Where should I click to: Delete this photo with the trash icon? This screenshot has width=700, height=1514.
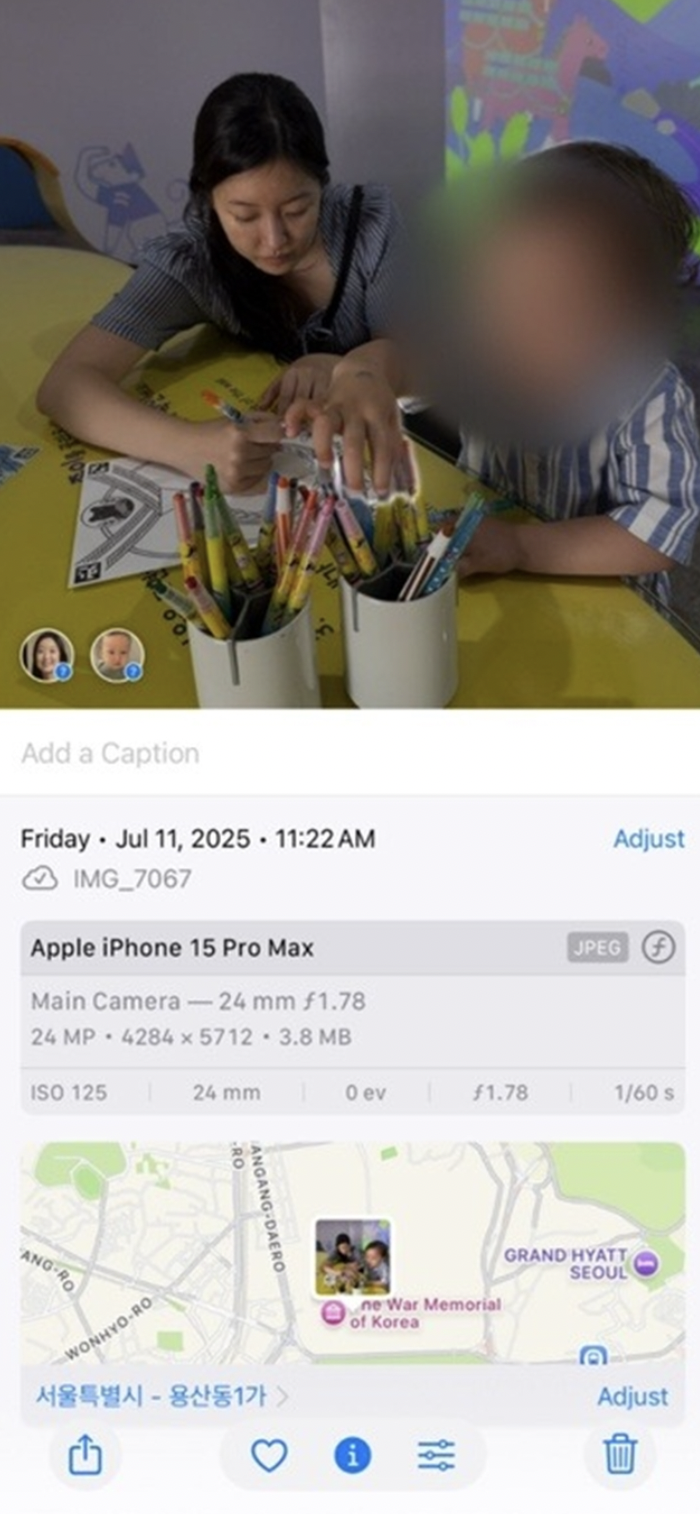[x=620, y=1454]
